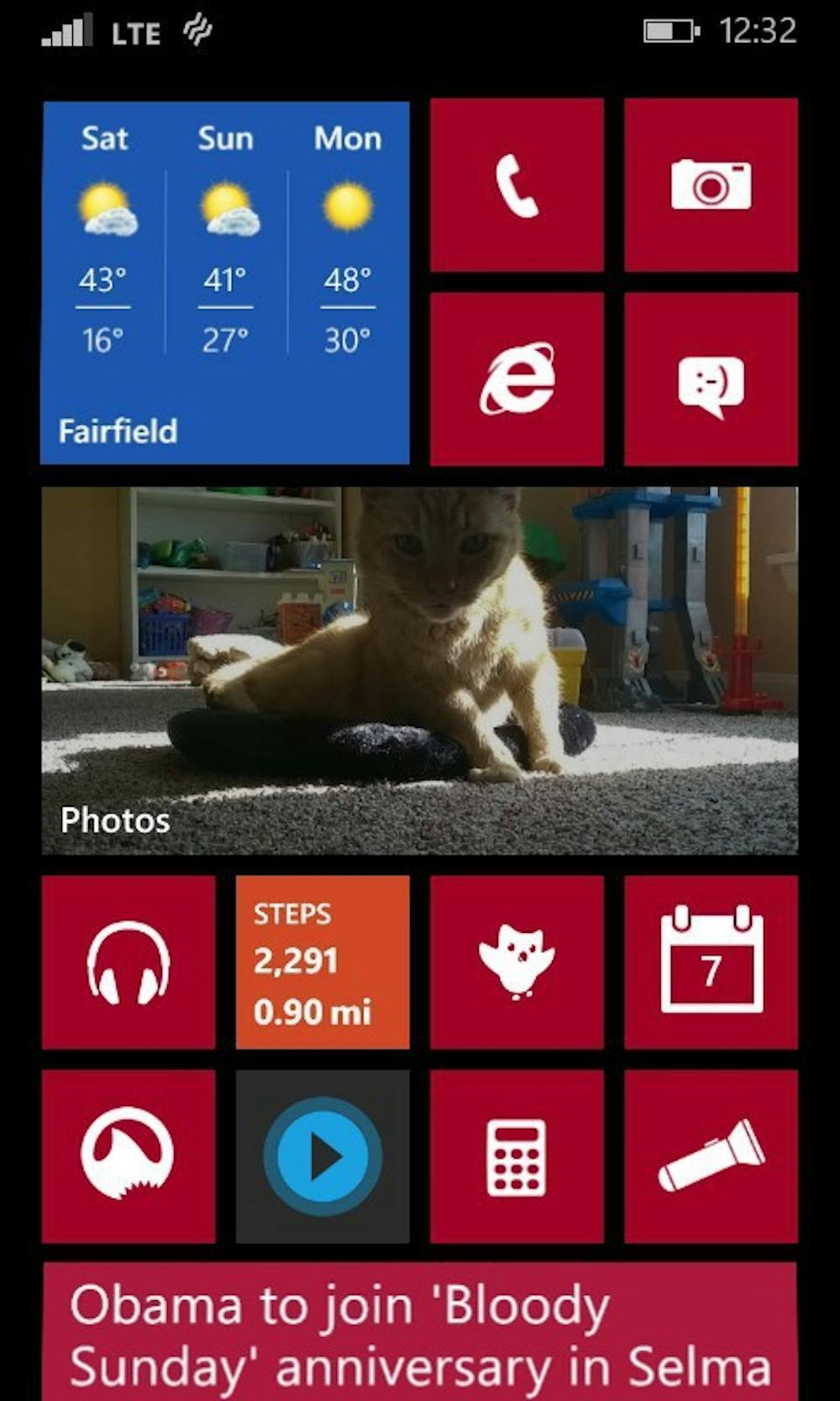
Task: Open the Phone dialer tile
Action: click(517, 185)
